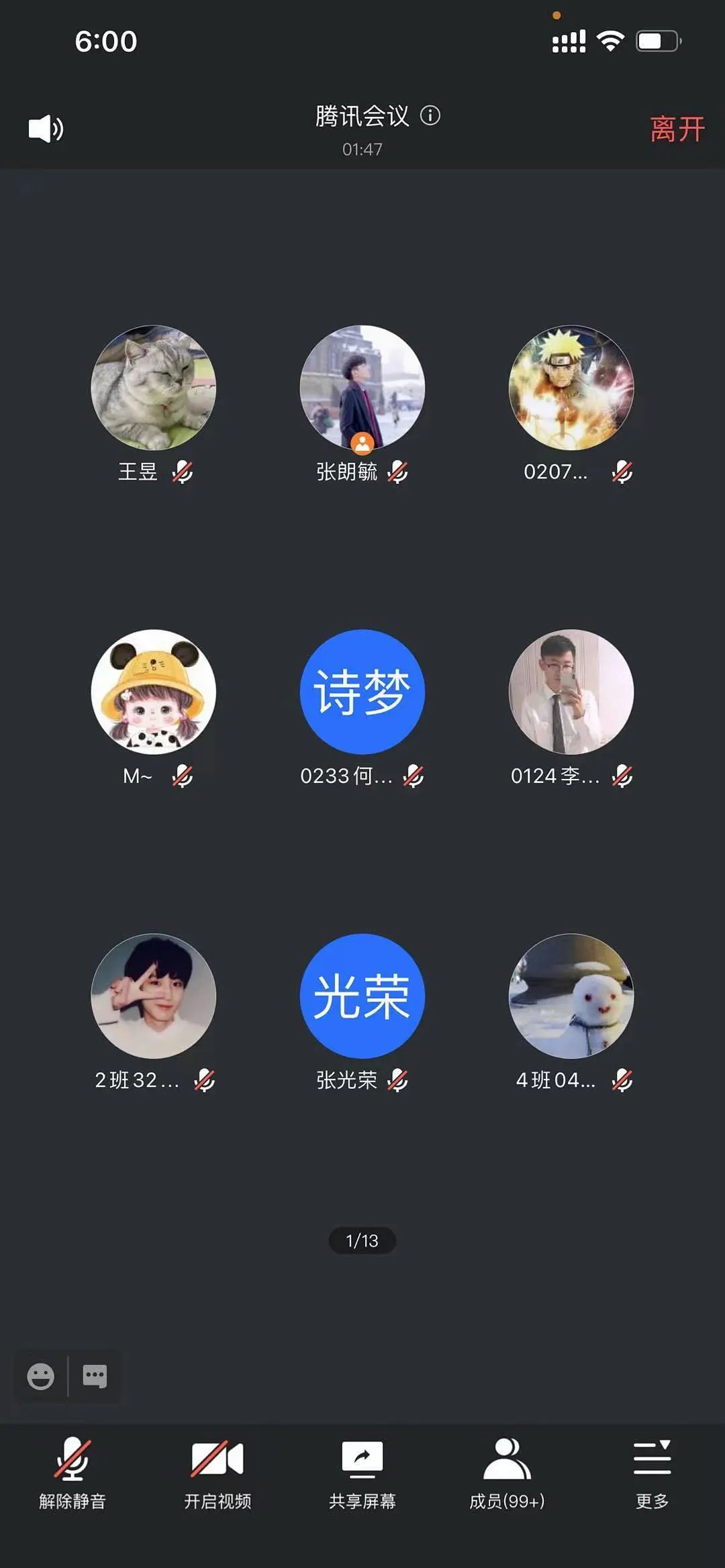Leave the meeting with 离开
The image size is (725, 1568).
677,129
